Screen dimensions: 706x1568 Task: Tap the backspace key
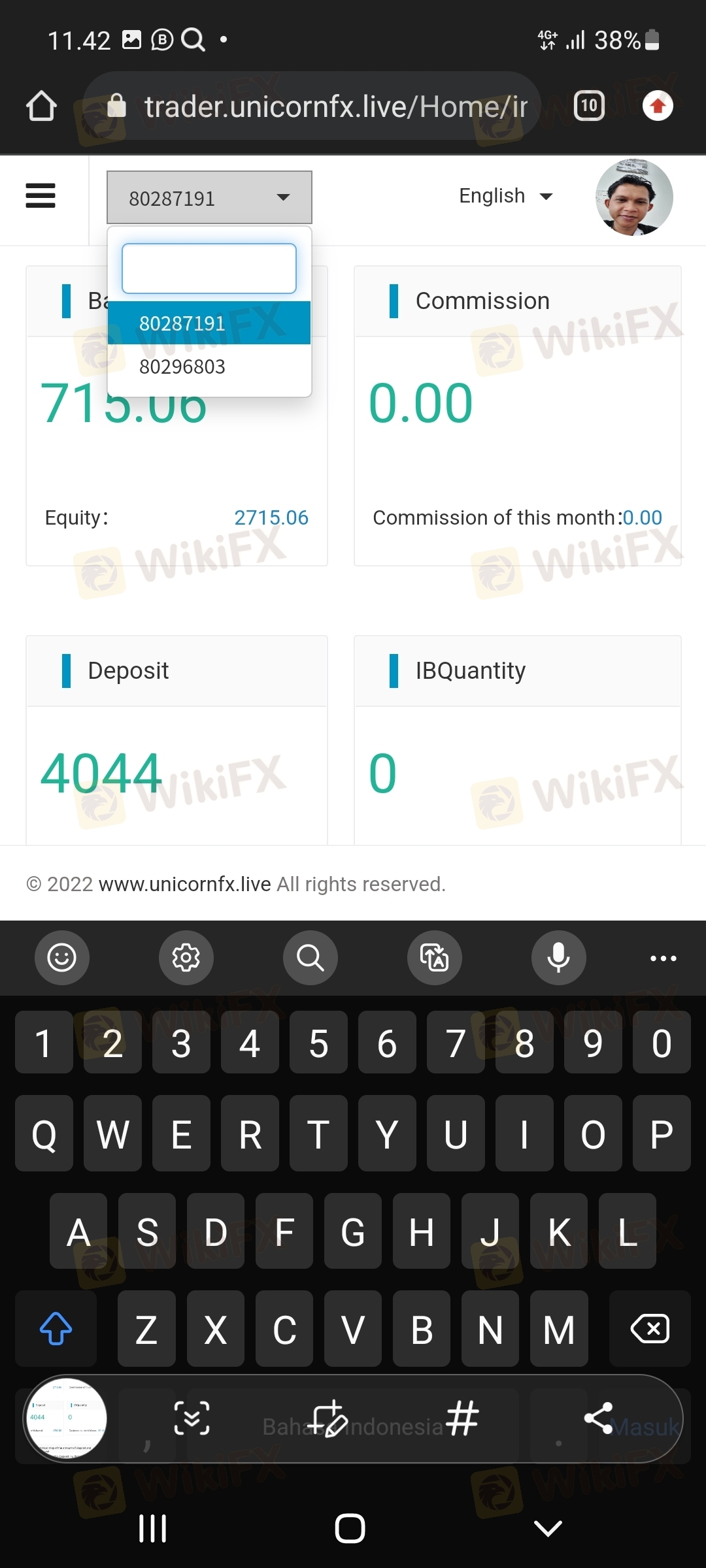tap(649, 1328)
